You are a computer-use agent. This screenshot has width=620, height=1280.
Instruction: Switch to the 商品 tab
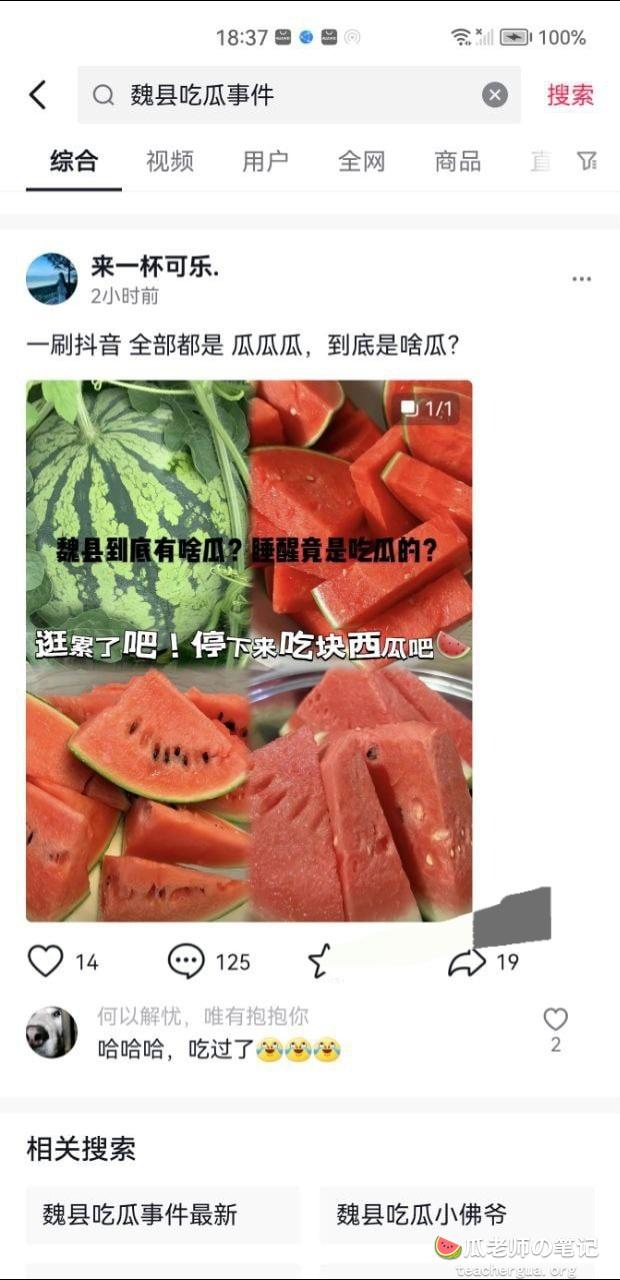coord(457,161)
